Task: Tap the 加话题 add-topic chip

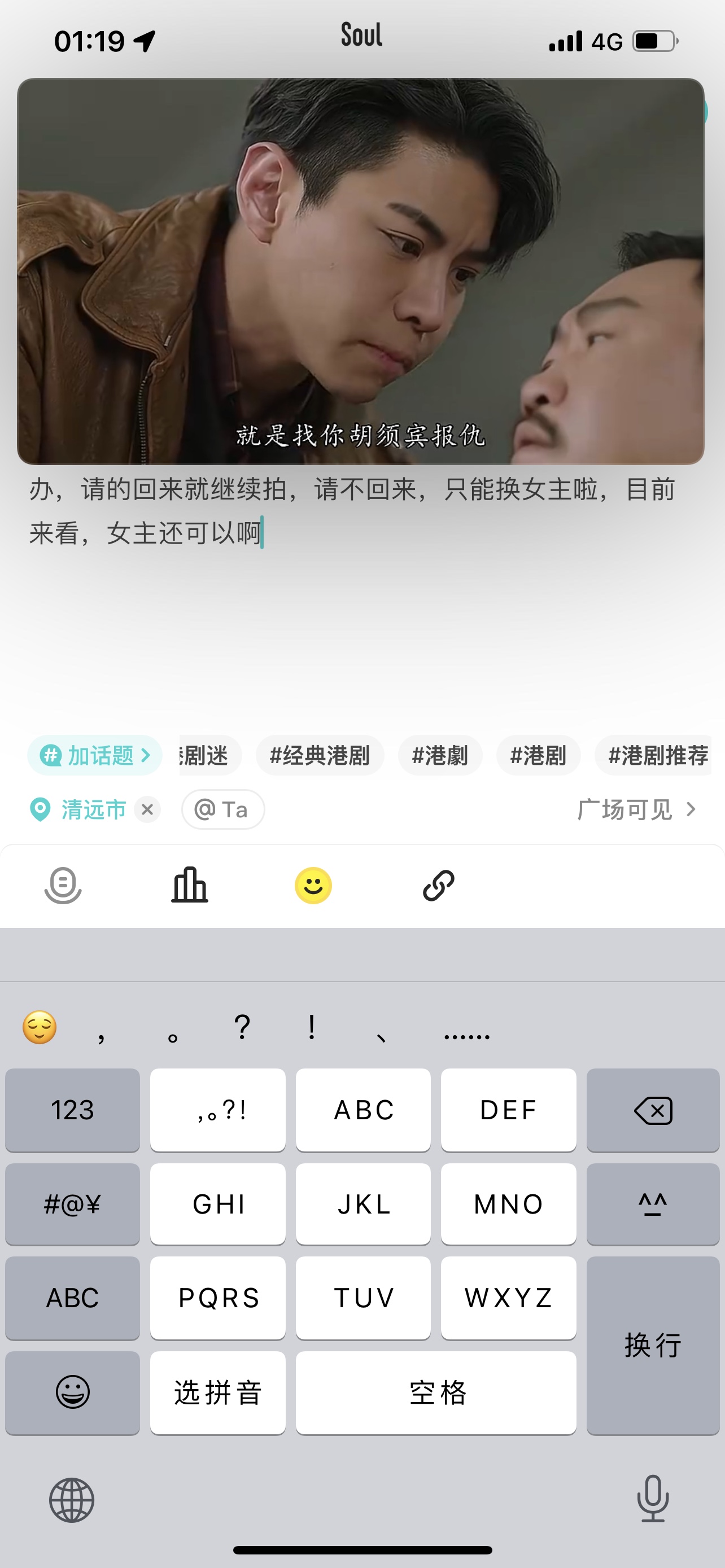Action: coord(94,755)
